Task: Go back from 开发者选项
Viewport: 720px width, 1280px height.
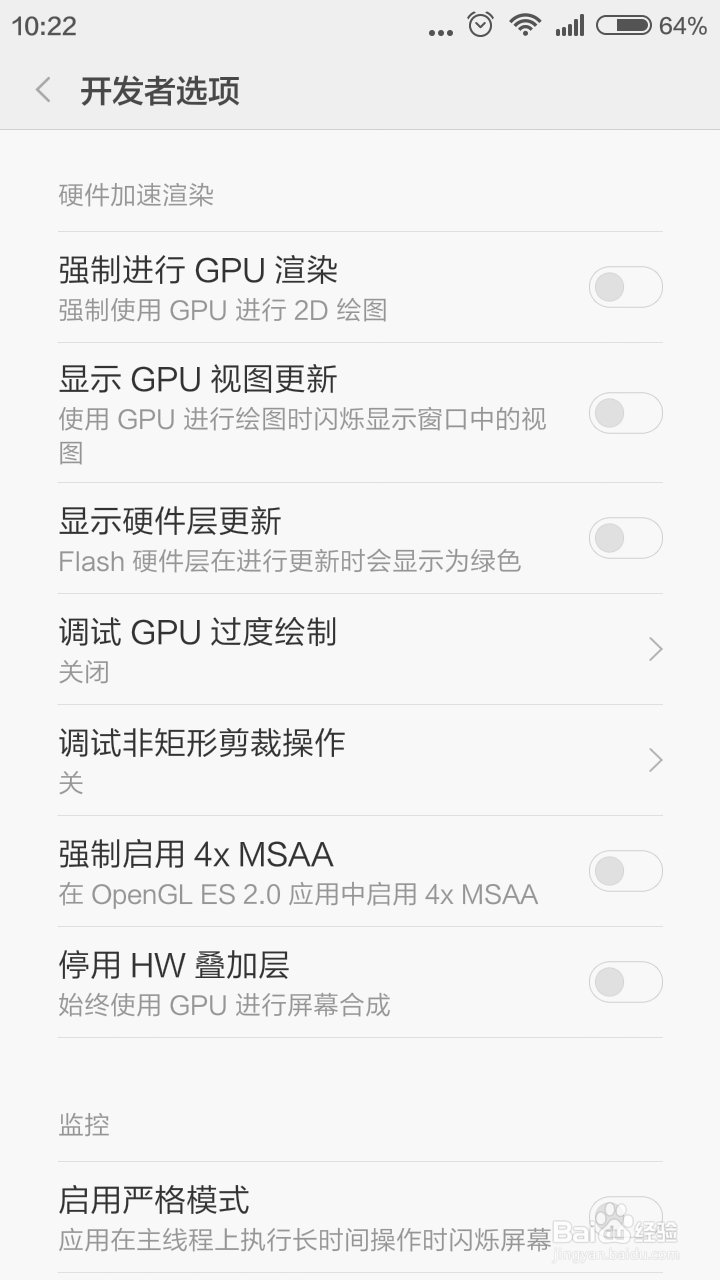Action: (43, 91)
